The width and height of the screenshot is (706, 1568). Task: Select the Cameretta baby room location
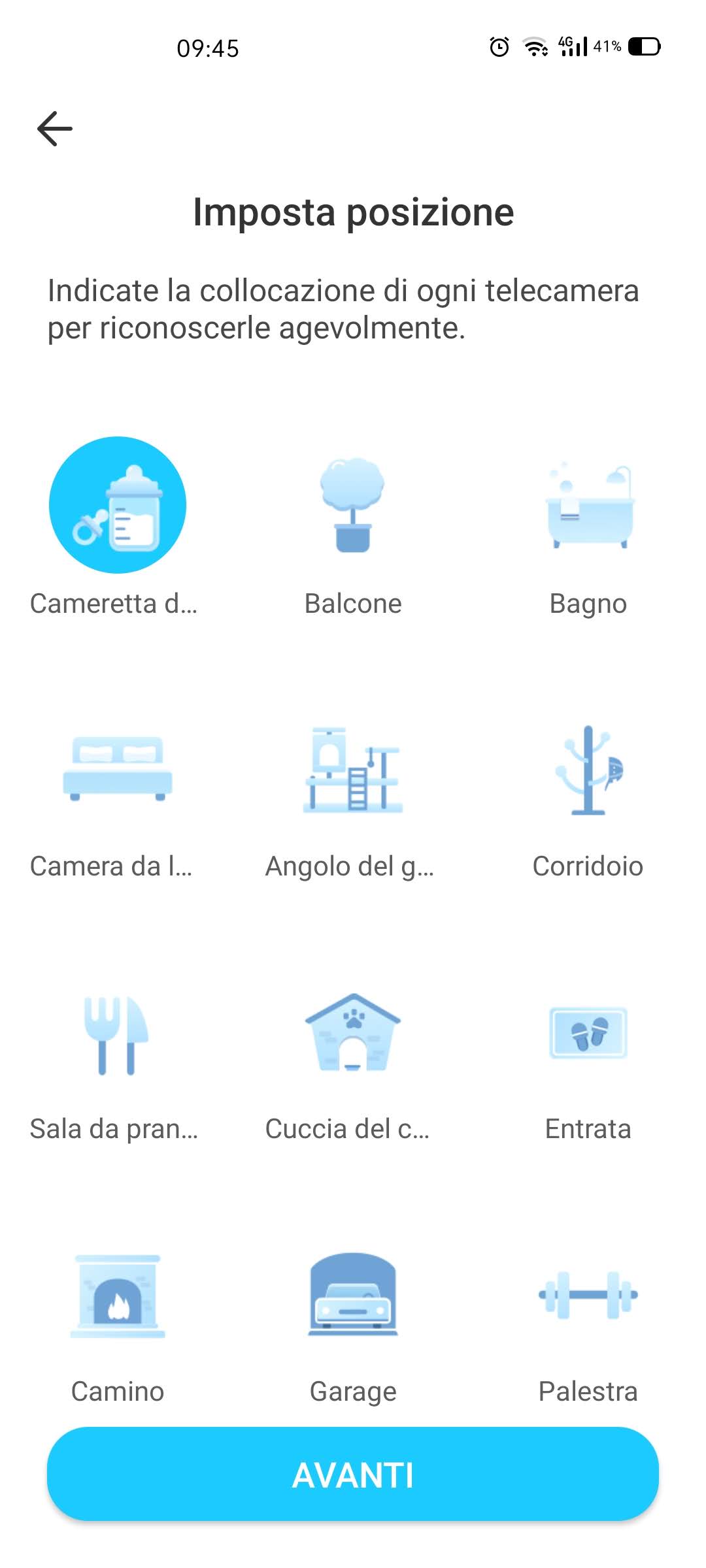coord(118,505)
